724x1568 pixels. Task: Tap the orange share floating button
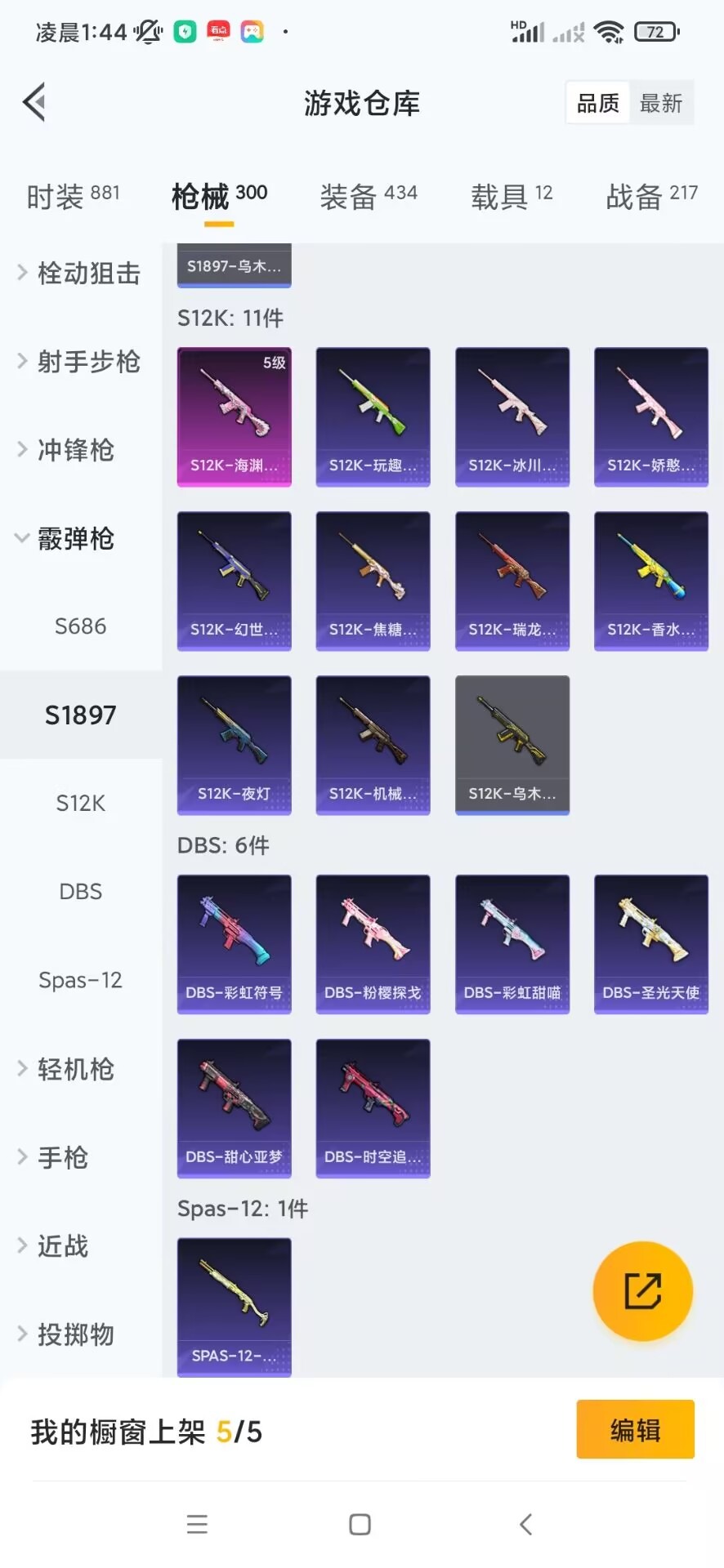click(643, 1291)
